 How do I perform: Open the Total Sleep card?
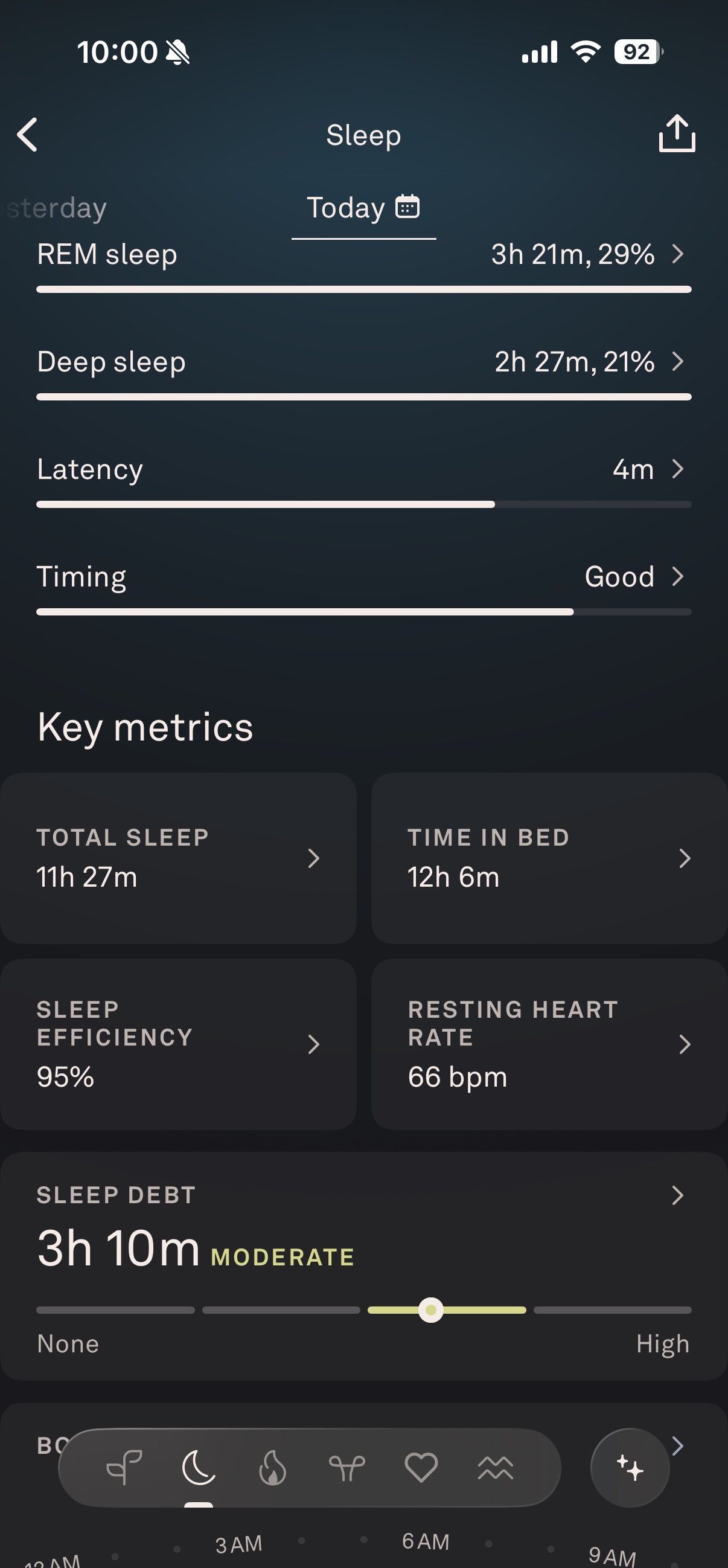[x=178, y=858]
